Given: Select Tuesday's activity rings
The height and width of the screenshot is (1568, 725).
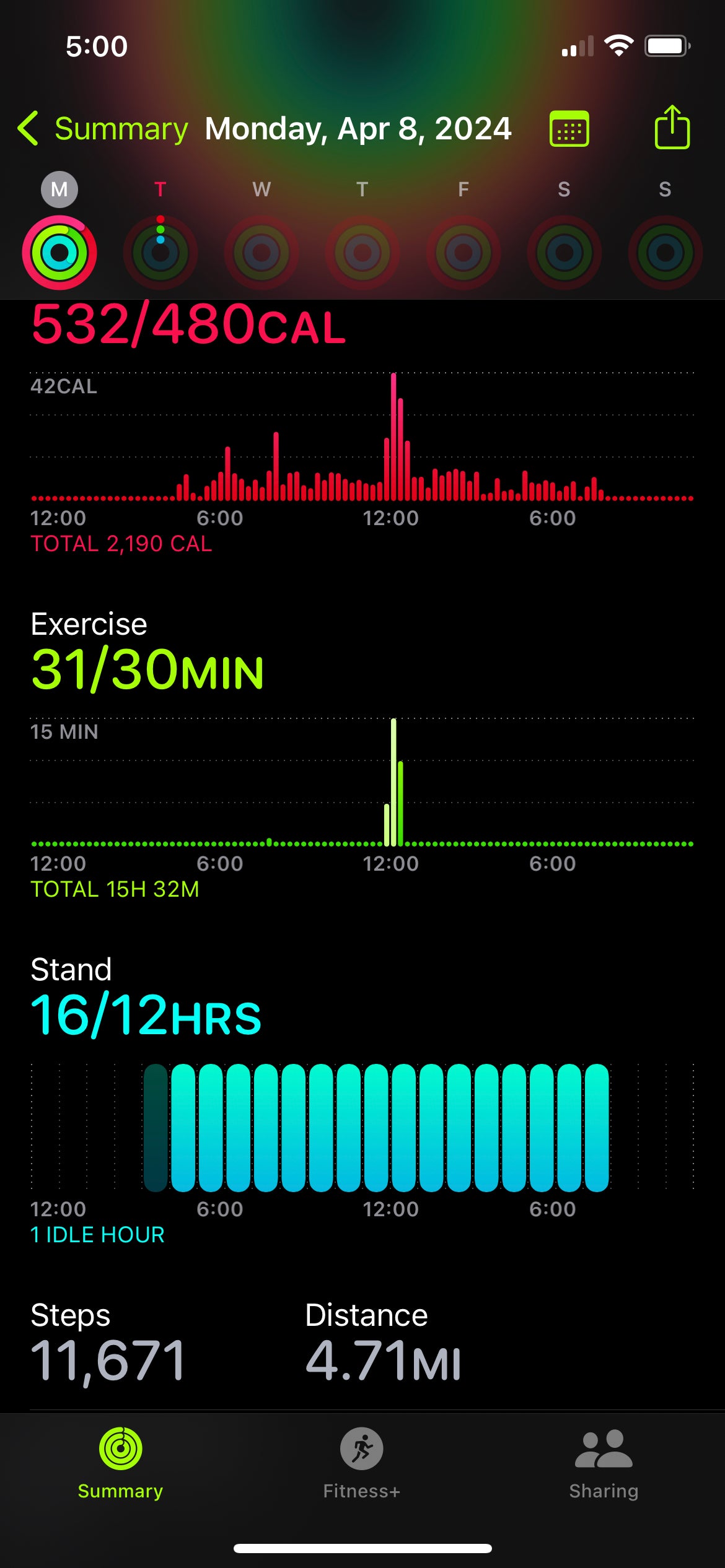Looking at the screenshot, I should pos(160,252).
